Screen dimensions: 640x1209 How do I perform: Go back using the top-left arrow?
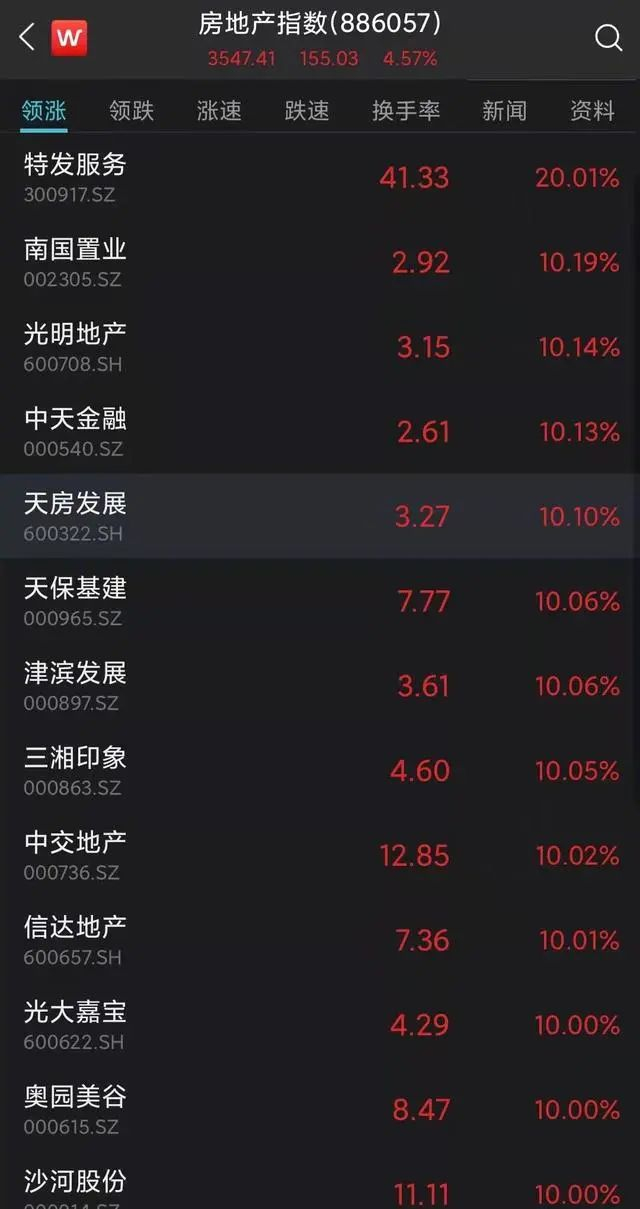(27, 38)
